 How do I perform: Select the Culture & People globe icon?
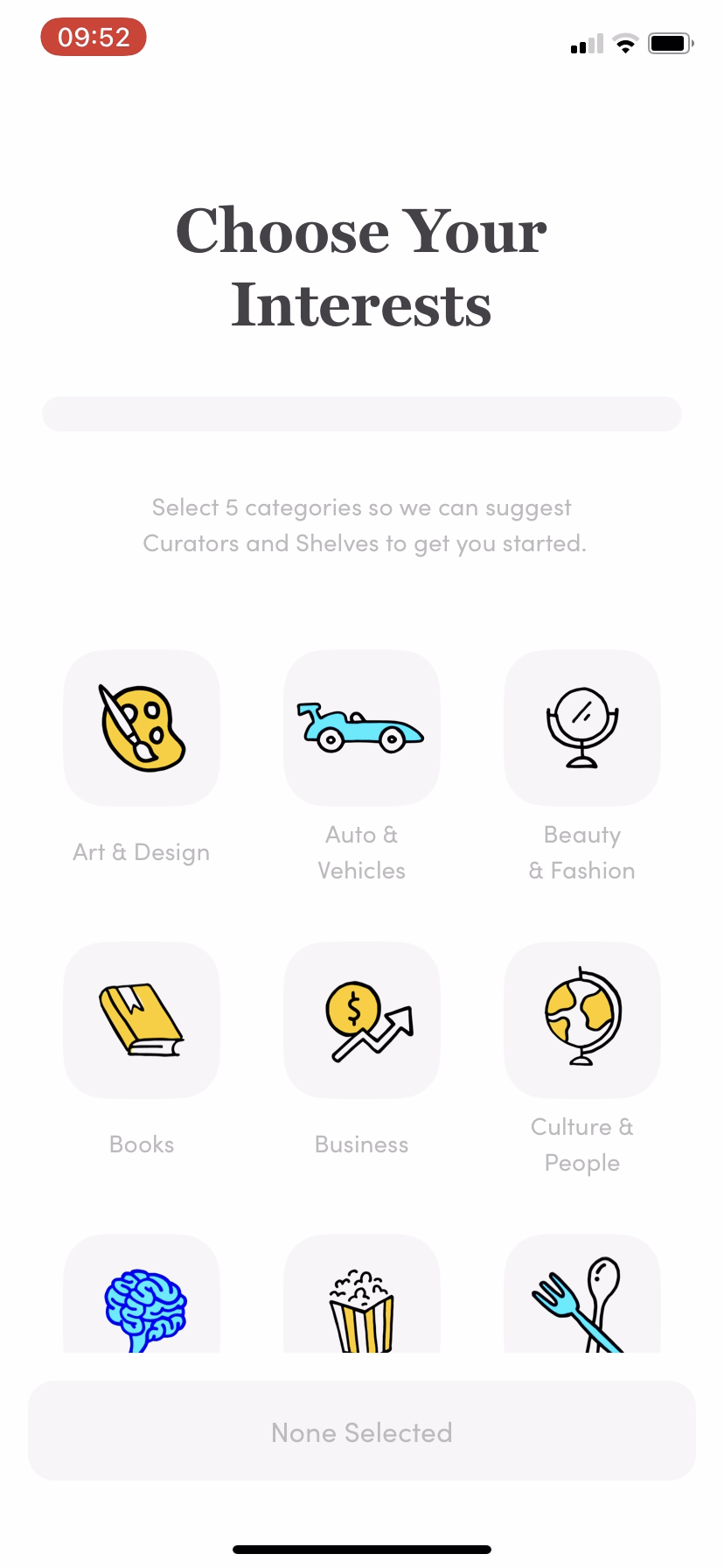pyautogui.click(x=581, y=1020)
